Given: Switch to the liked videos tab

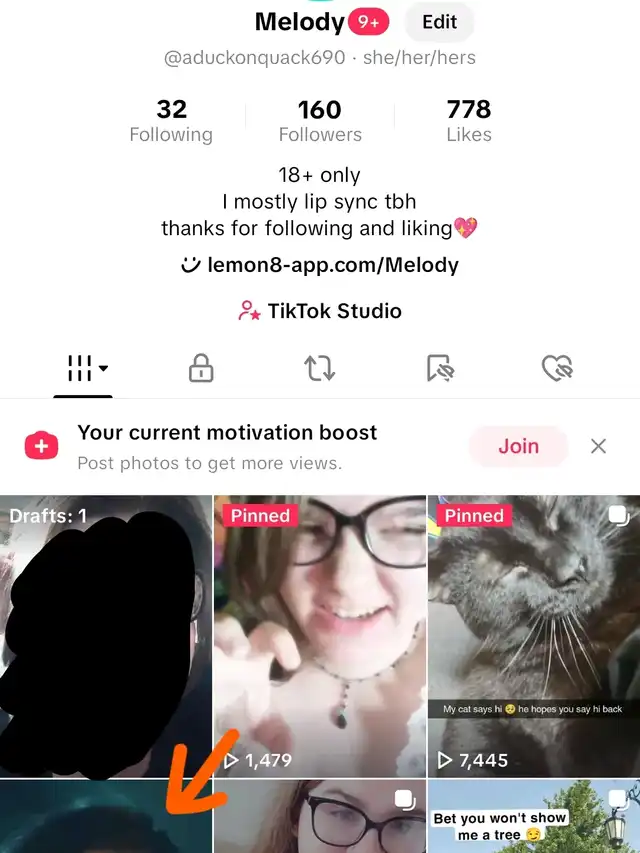Looking at the screenshot, I should tap(556, 369).
